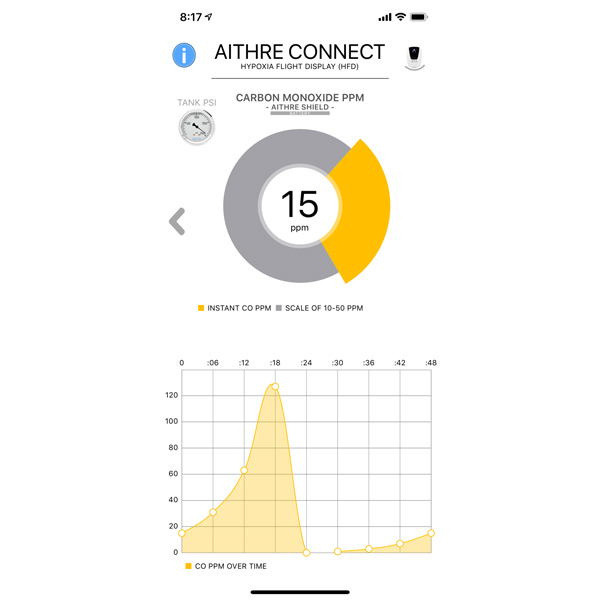The width and height of the screenshot is (600, 600).
Task: Open the blue info icon
Action: [184, 55]
